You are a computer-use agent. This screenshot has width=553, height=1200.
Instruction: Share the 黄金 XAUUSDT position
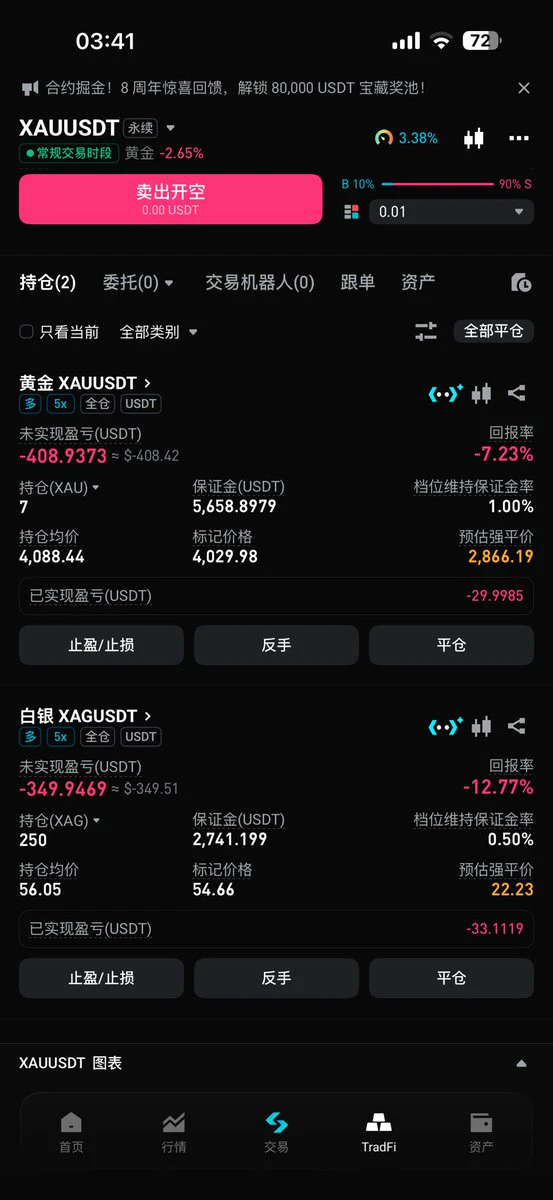point(516,393)
